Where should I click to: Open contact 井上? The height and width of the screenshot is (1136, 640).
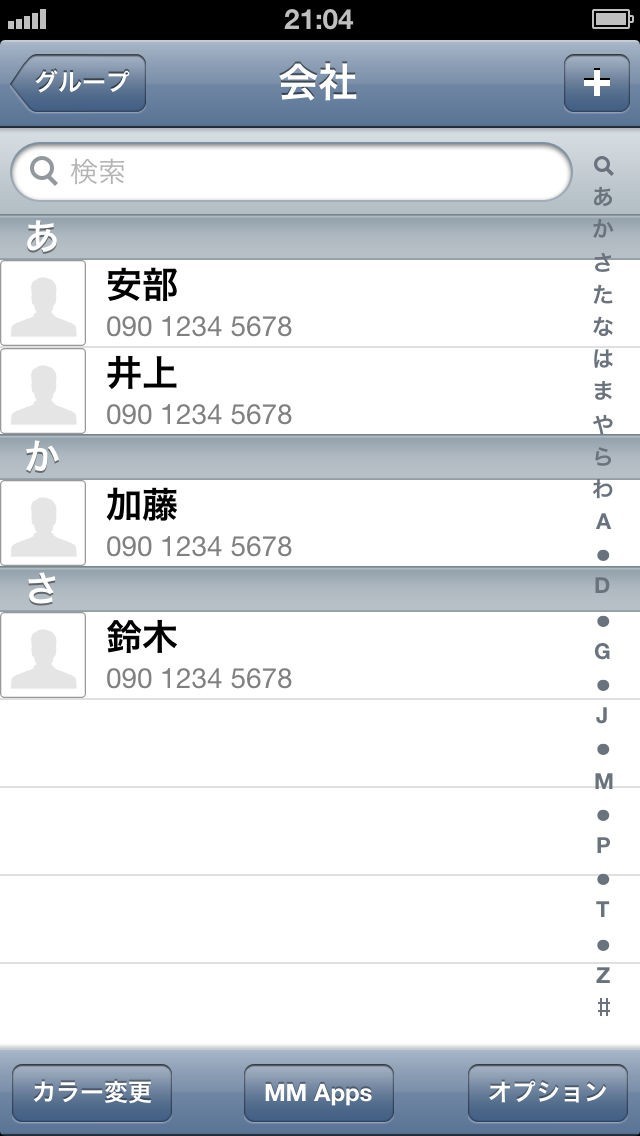tap(300, 391)
